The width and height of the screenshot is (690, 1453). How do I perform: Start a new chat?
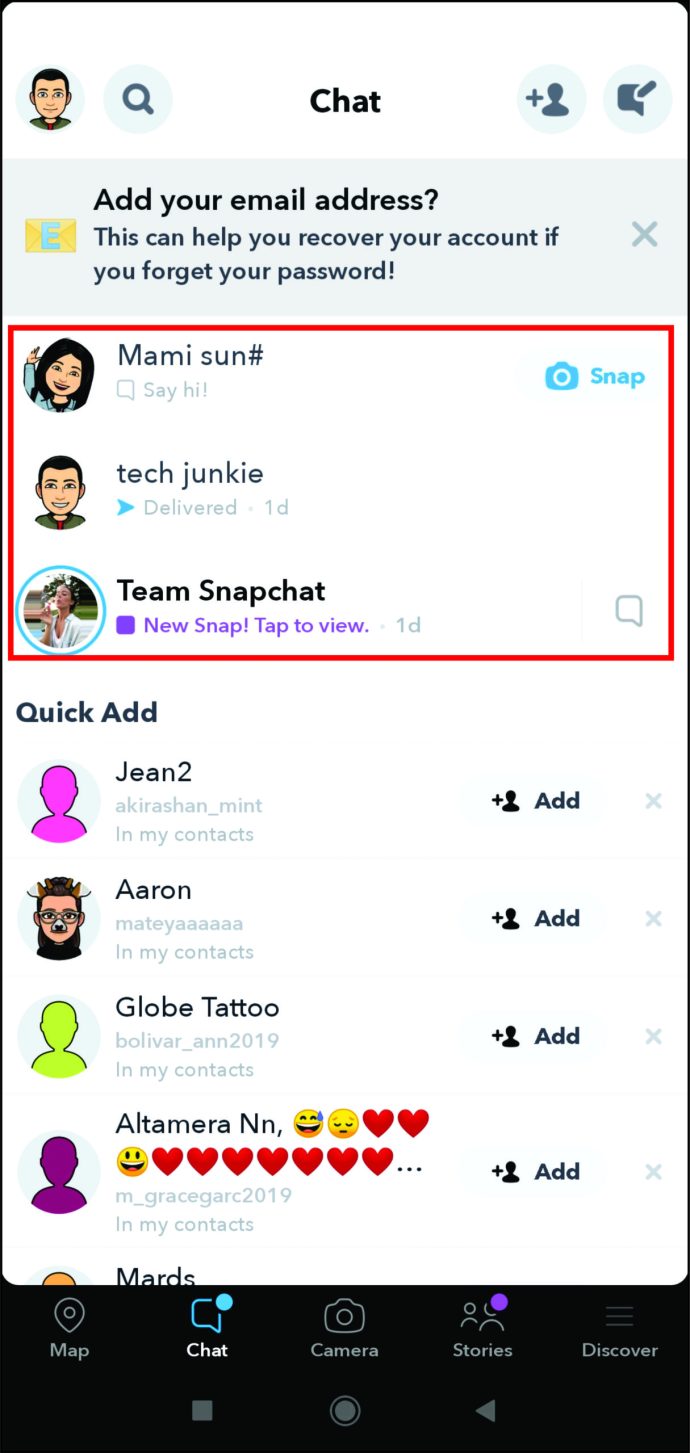637,100
